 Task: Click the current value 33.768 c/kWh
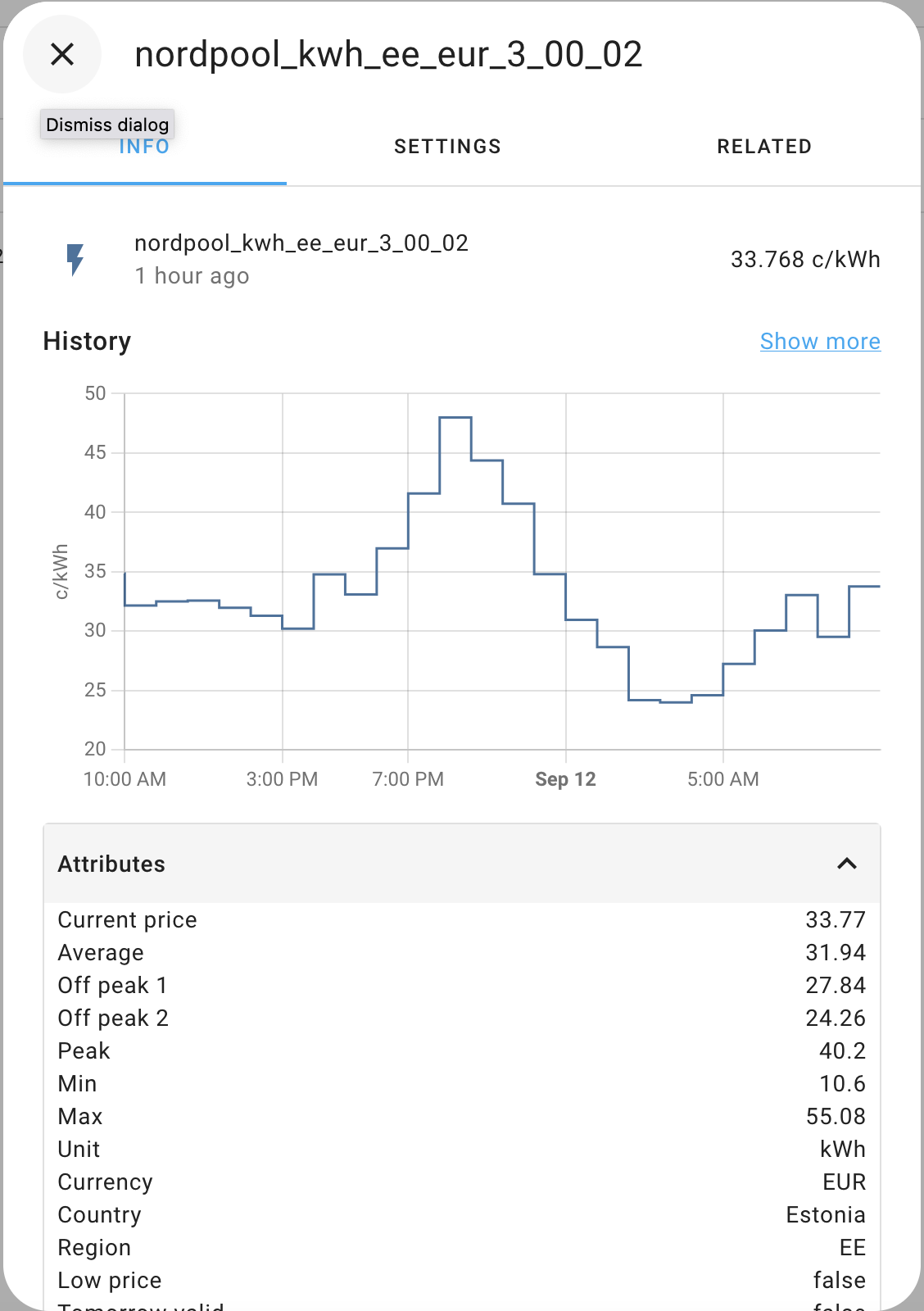click(x=805, y=260)
